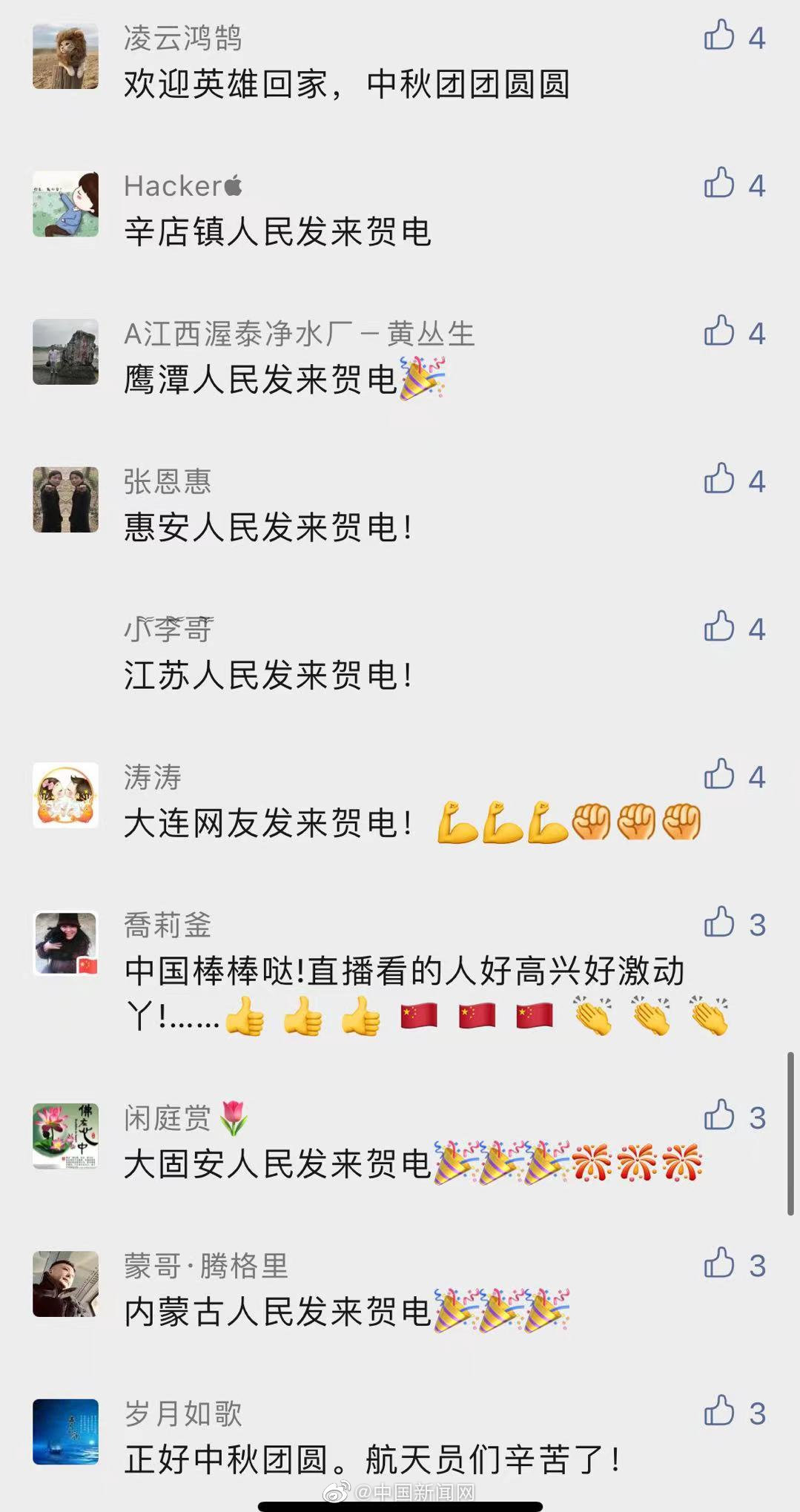Open Hacker's profile avatar
The height and width of the screenshot is (1512, 800).
(66, 204)
